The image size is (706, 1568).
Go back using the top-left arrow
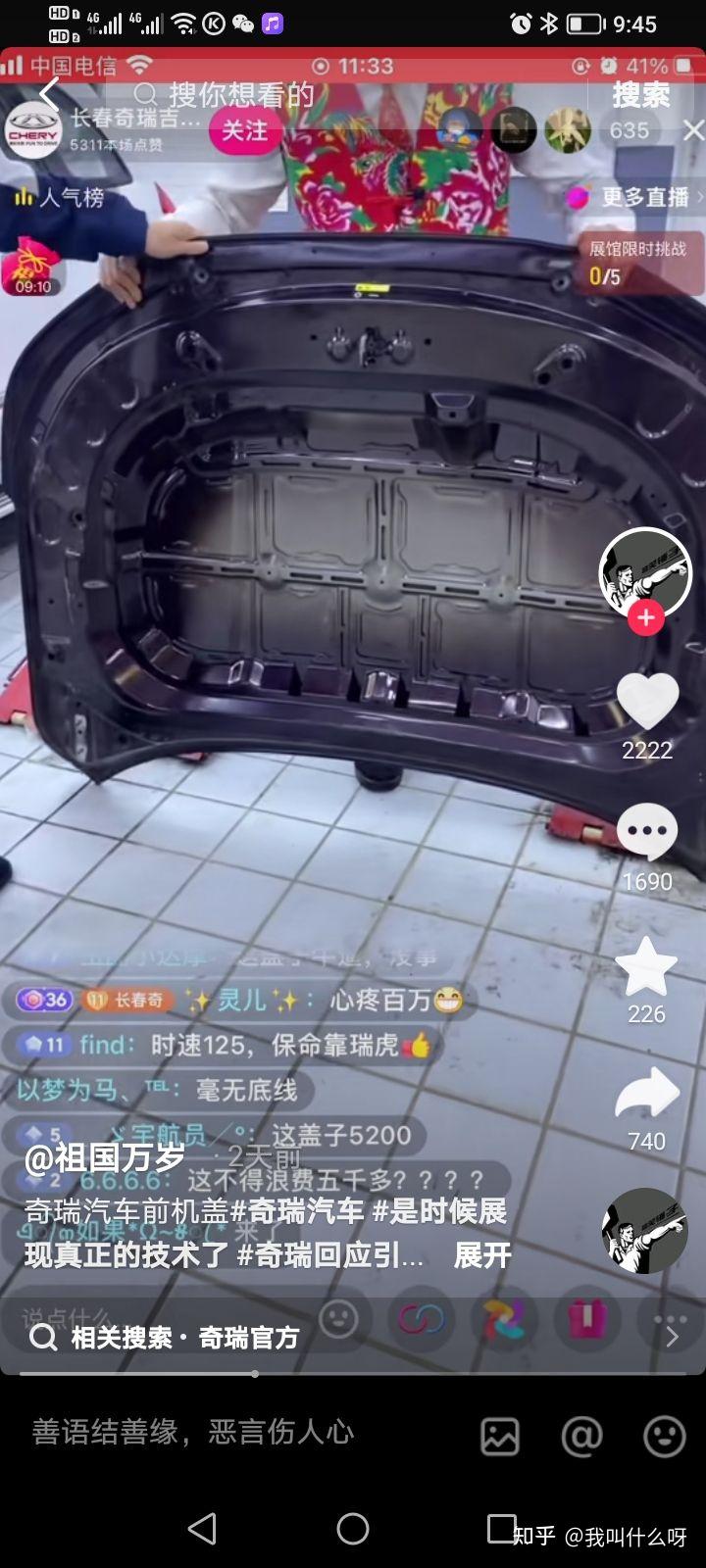click(x=49, y=95)
